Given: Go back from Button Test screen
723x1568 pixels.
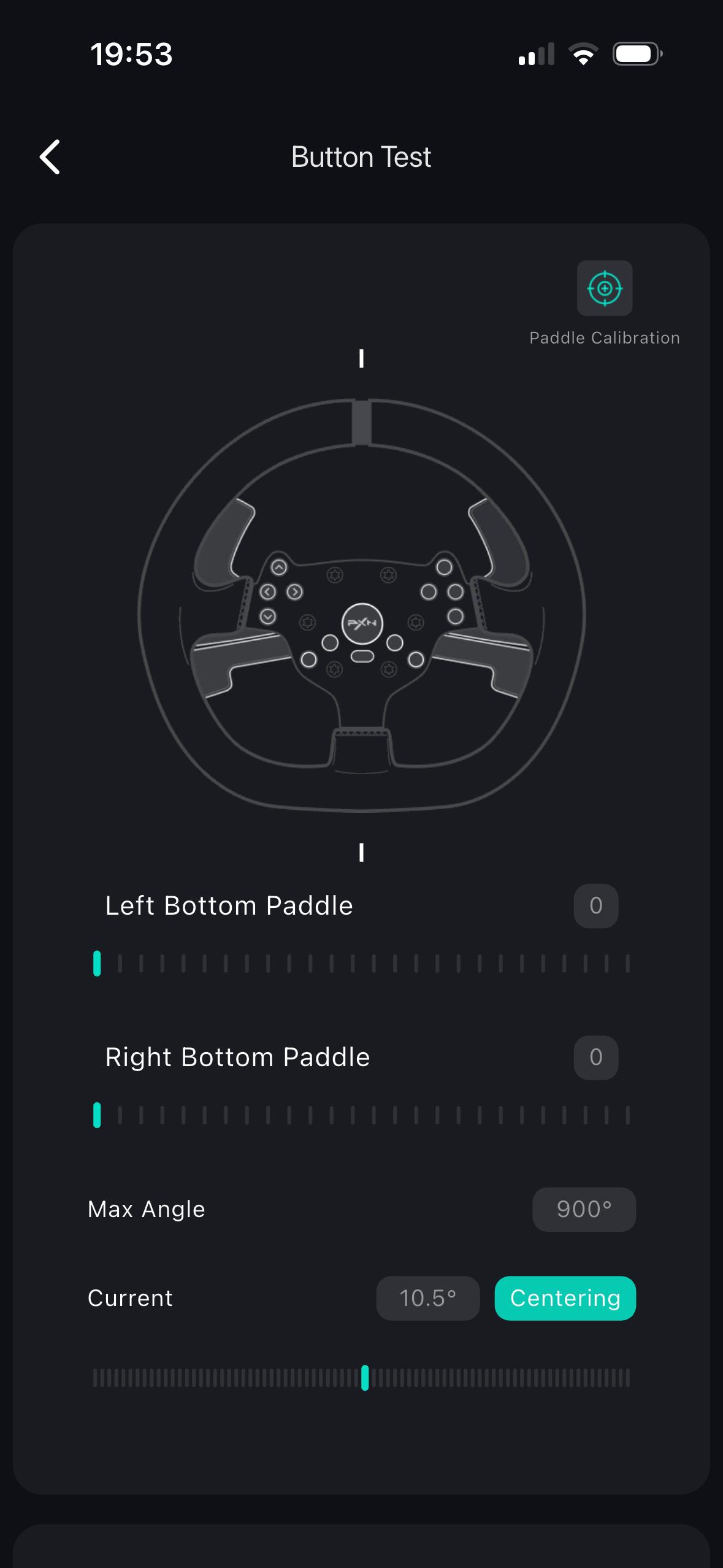Looking at the screenshot, I should pyautogui.click(x=50, y=157).
